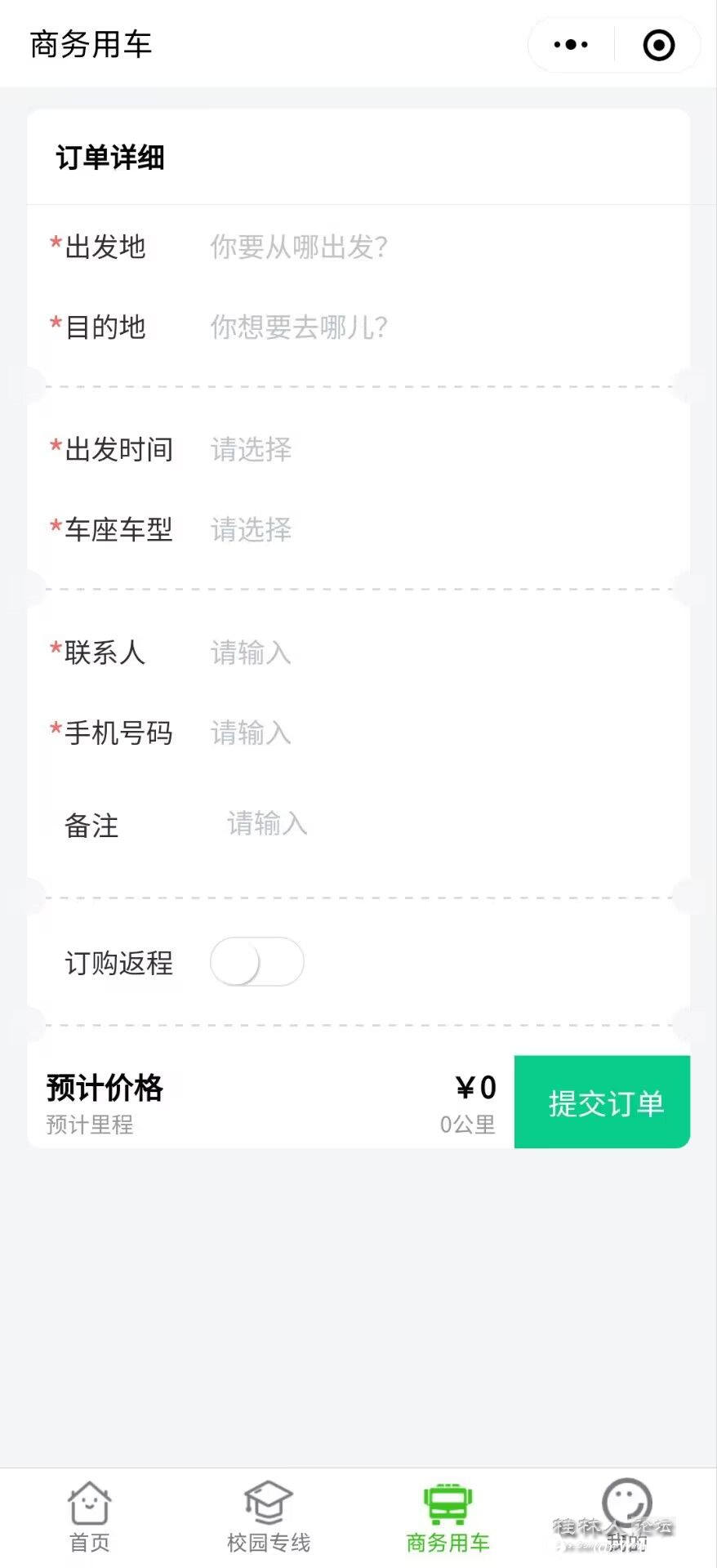Go to the 首页 home tab
Image resolution: width=717 pixels, height=1568 pixels.
tap(89, 1517)
